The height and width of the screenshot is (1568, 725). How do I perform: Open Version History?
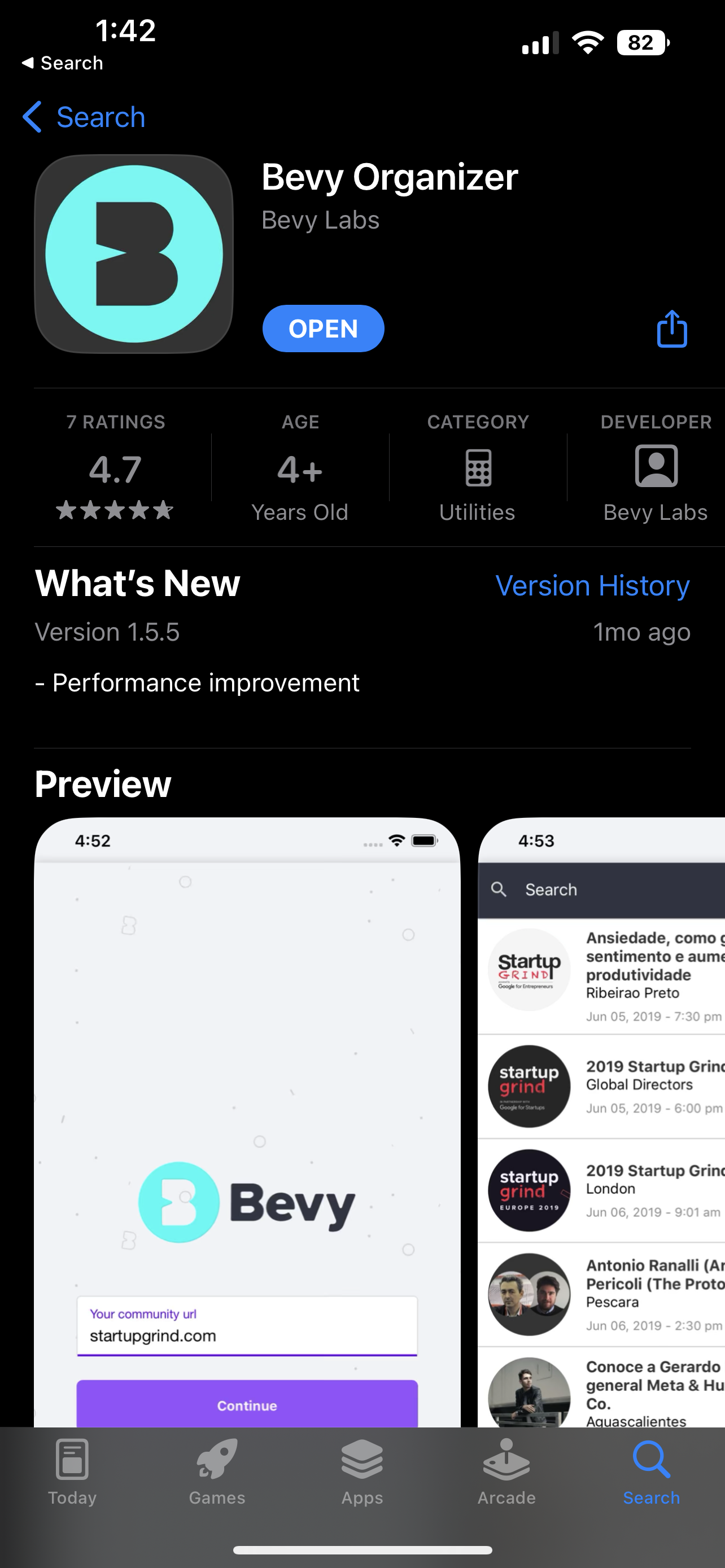[x=592, y=585]
